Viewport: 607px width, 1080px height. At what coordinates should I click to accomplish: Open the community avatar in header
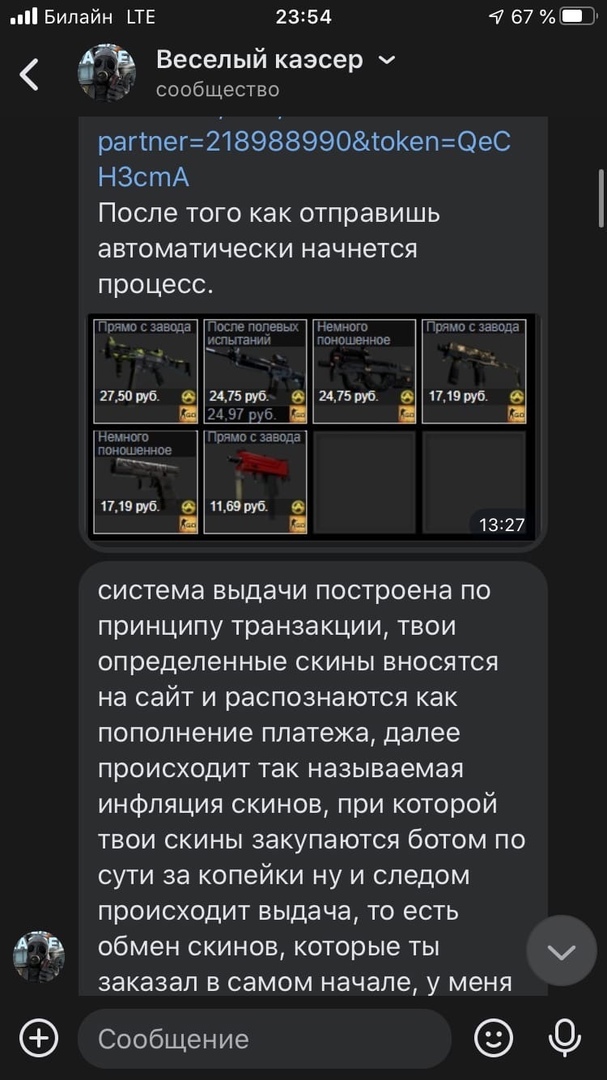click(107, 73)
